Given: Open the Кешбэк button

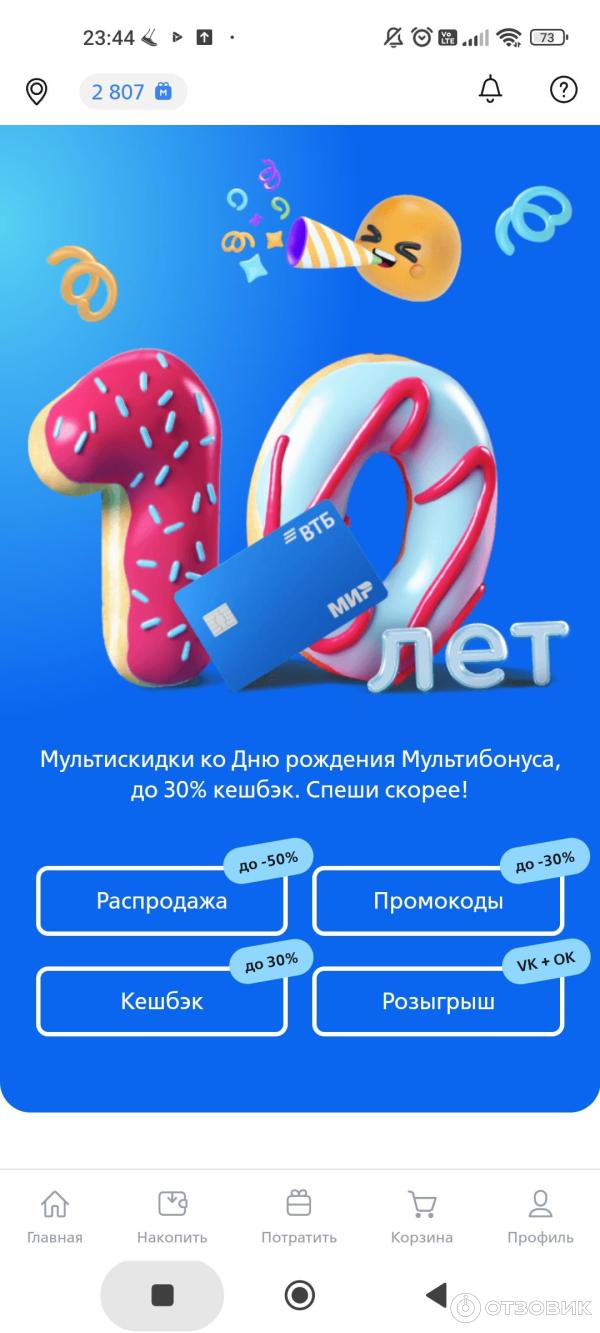Looking at the screenshot, I should (162, 1001).
